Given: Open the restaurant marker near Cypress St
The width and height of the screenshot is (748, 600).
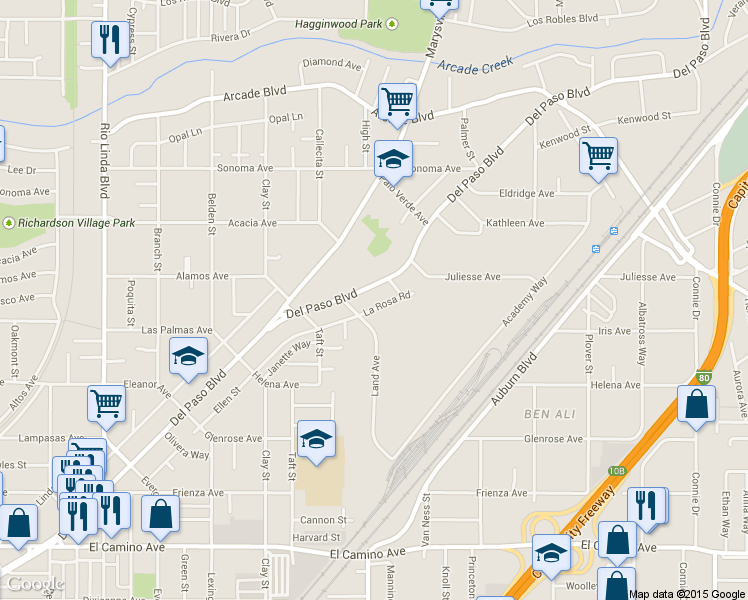Looking at the screenshot, I should [x=106, y=41].
